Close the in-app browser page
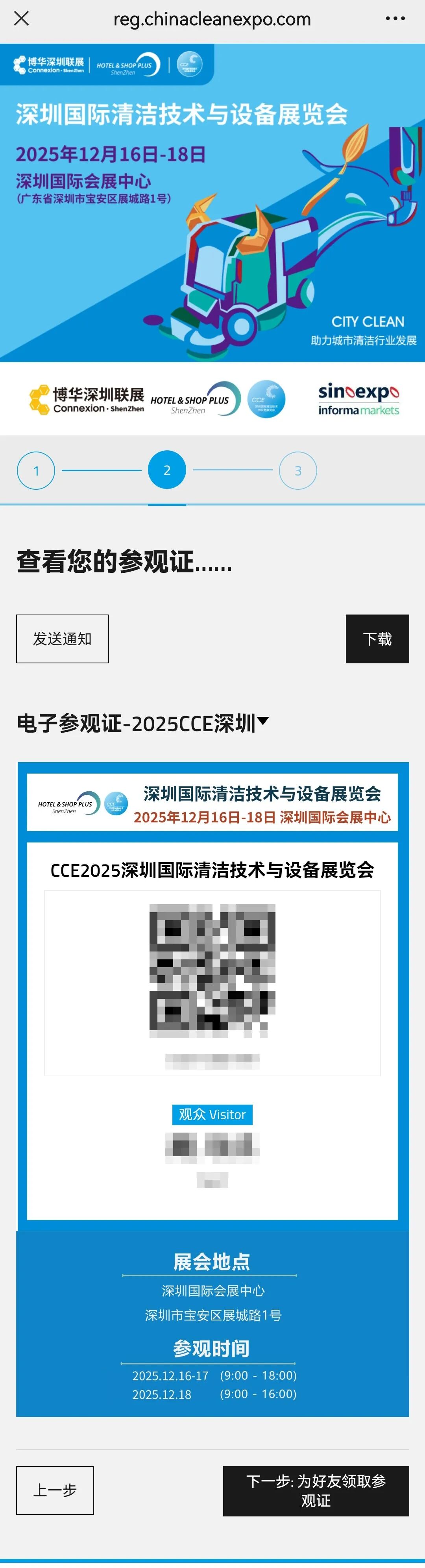The height and width of the screenshot is (1568, 425). tap(21, 19)
